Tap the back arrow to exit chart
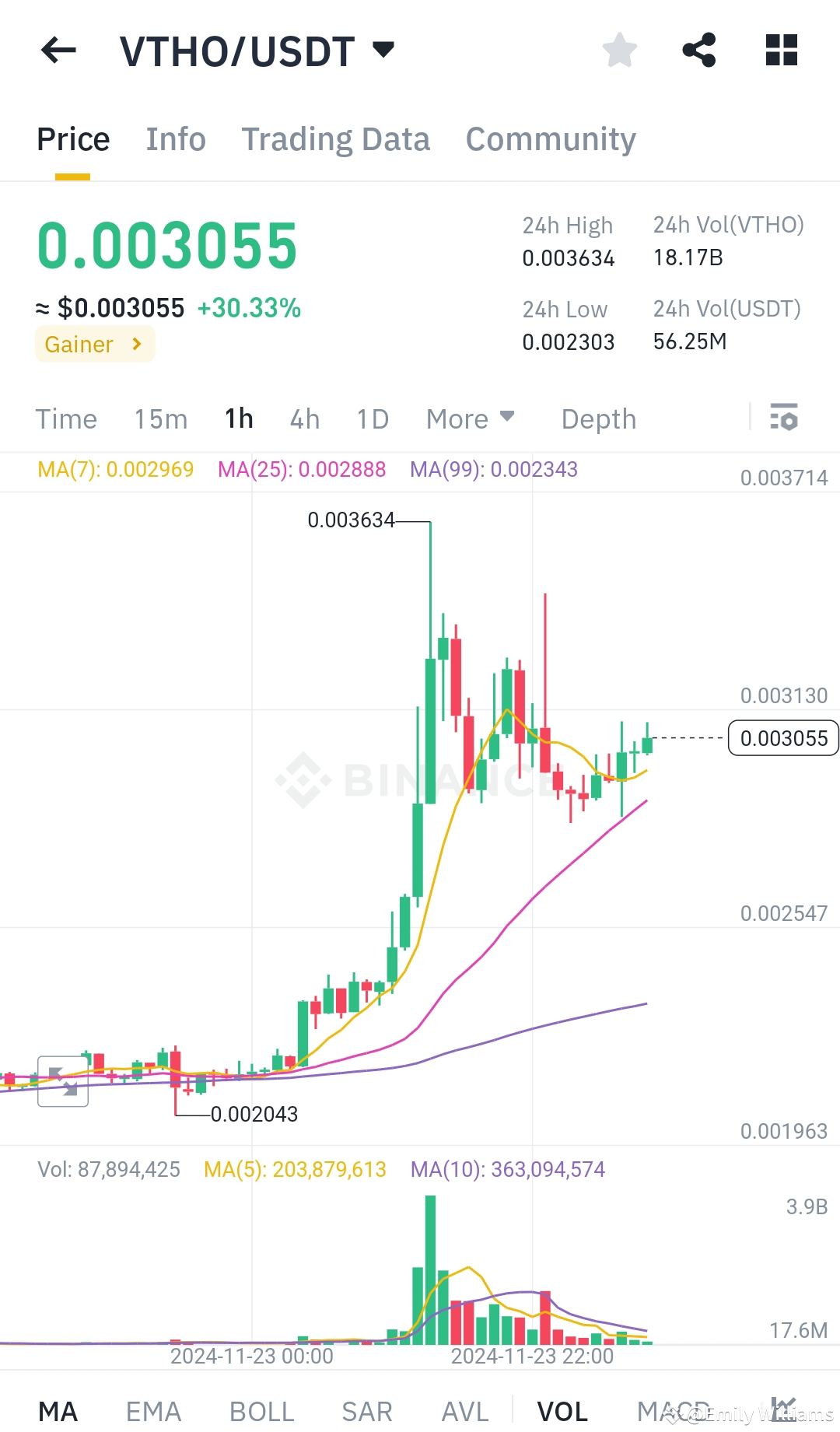 coord(58,50)
